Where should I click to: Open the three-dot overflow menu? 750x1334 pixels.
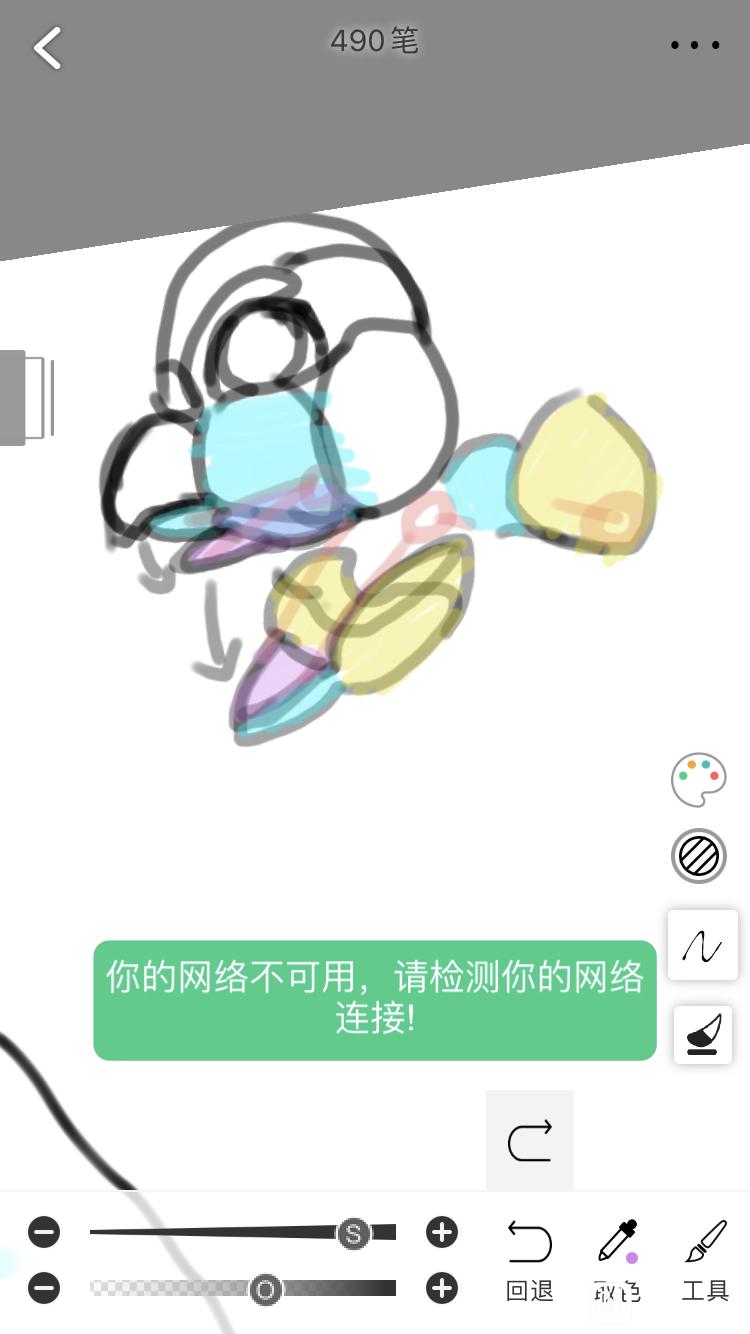click(x=695, y=45)
